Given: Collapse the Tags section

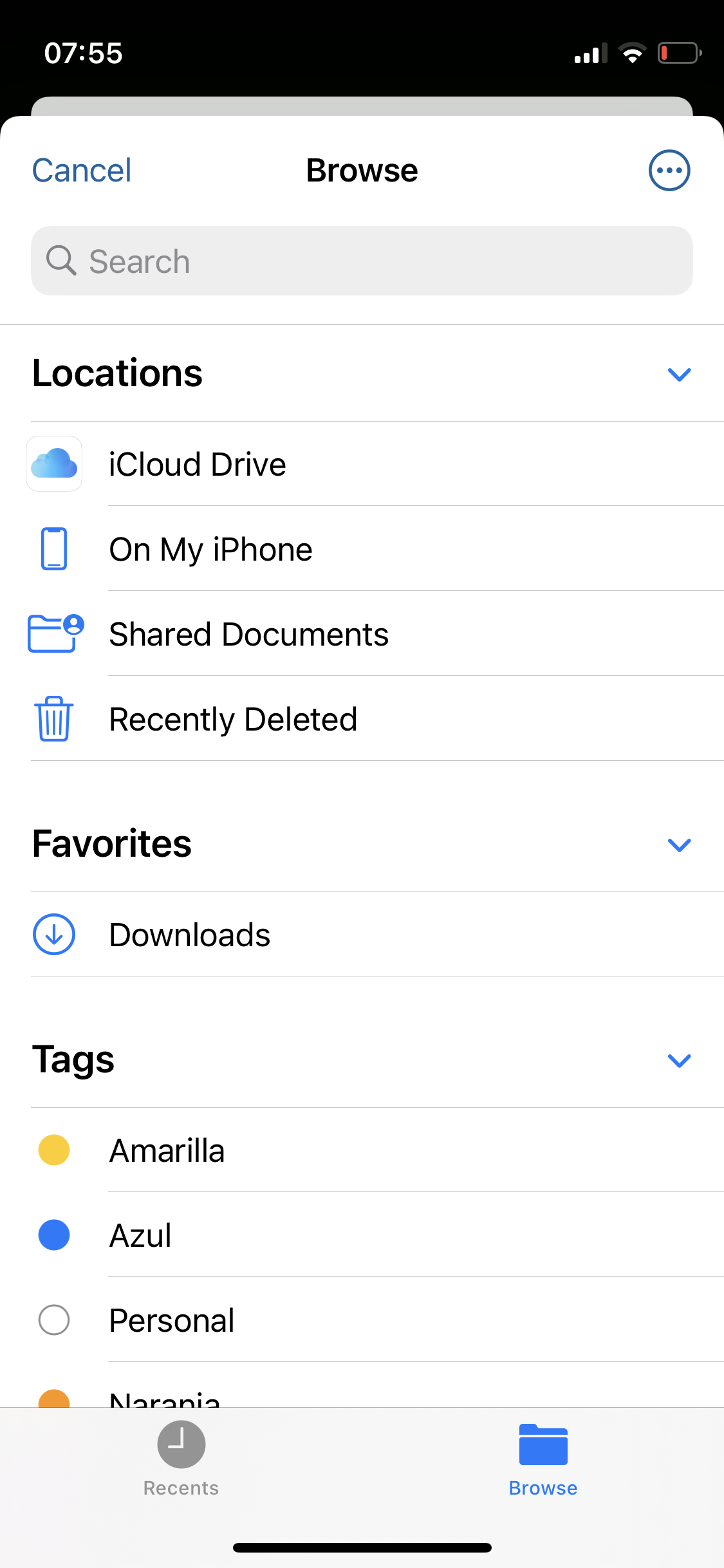Looking at the screenshot, I should tap(679, 1060).
